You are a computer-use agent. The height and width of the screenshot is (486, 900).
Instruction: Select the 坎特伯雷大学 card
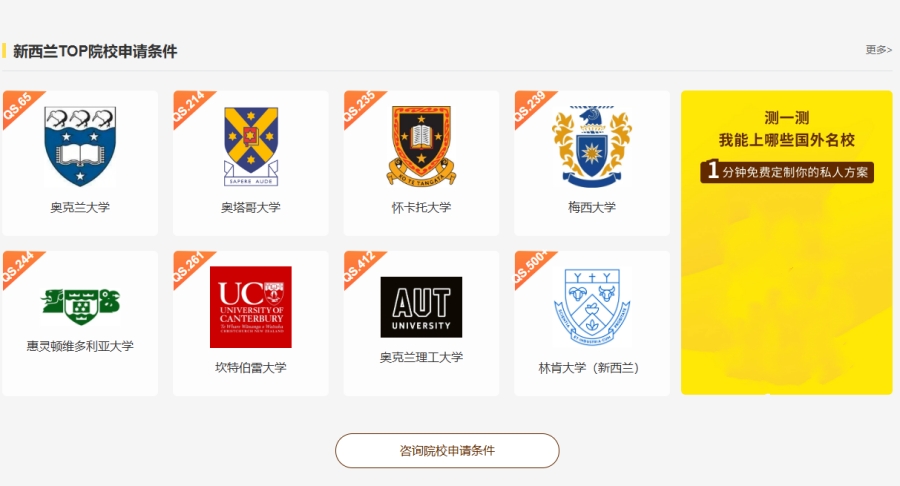point(250,323)
